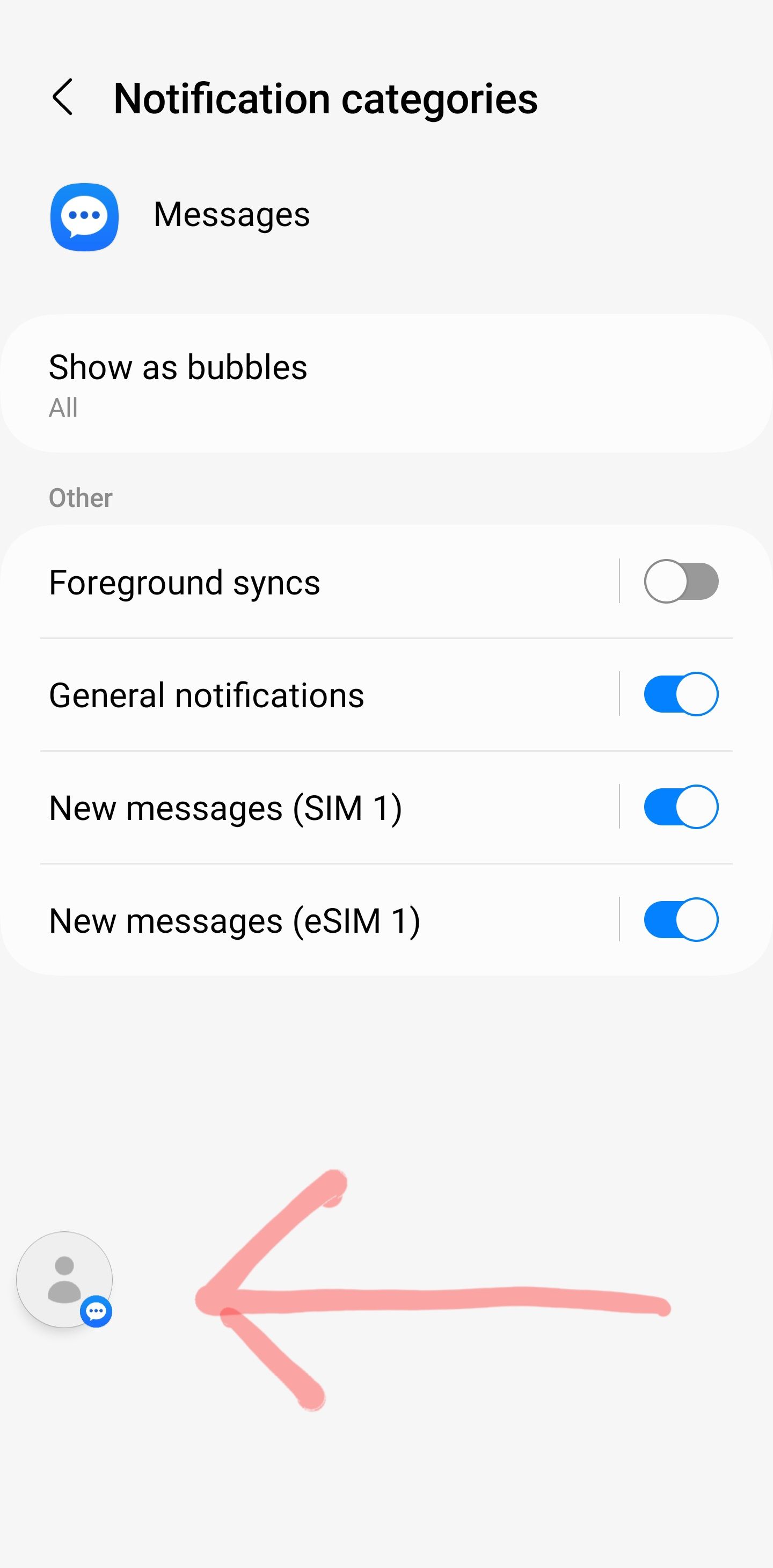Tap the New messages (eSIM 1) label
773x1568 pixels.
235,920
